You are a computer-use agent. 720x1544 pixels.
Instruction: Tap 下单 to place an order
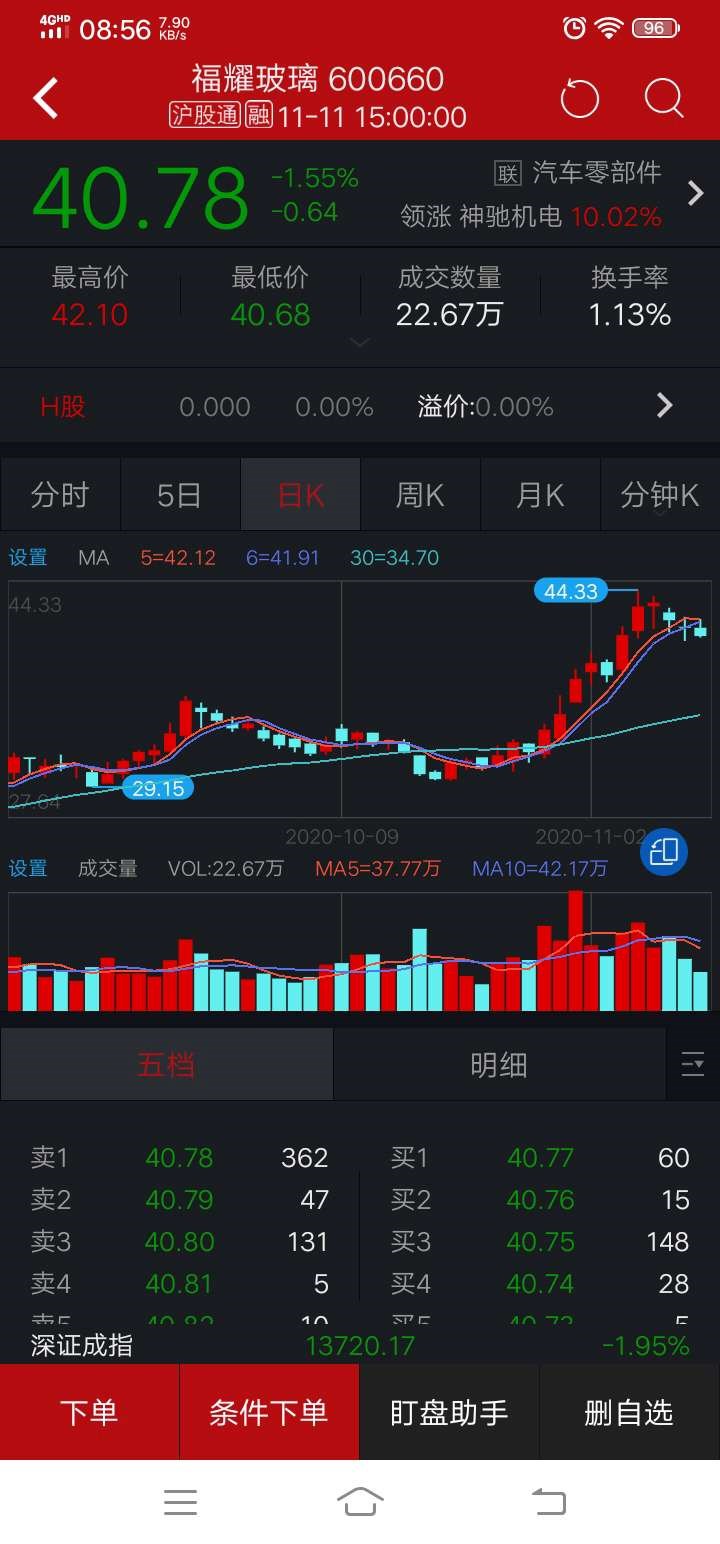point(90,1412)
